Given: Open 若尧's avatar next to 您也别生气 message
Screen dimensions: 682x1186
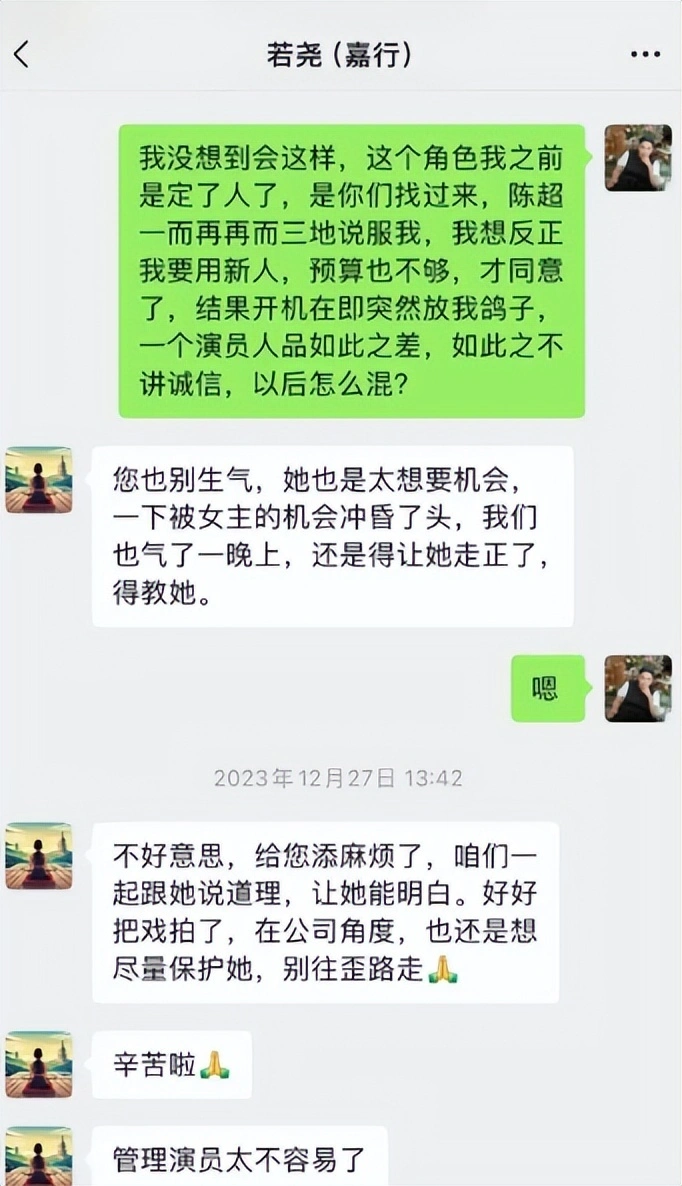Looking at the screenshot, I should [x=39, y=480].
